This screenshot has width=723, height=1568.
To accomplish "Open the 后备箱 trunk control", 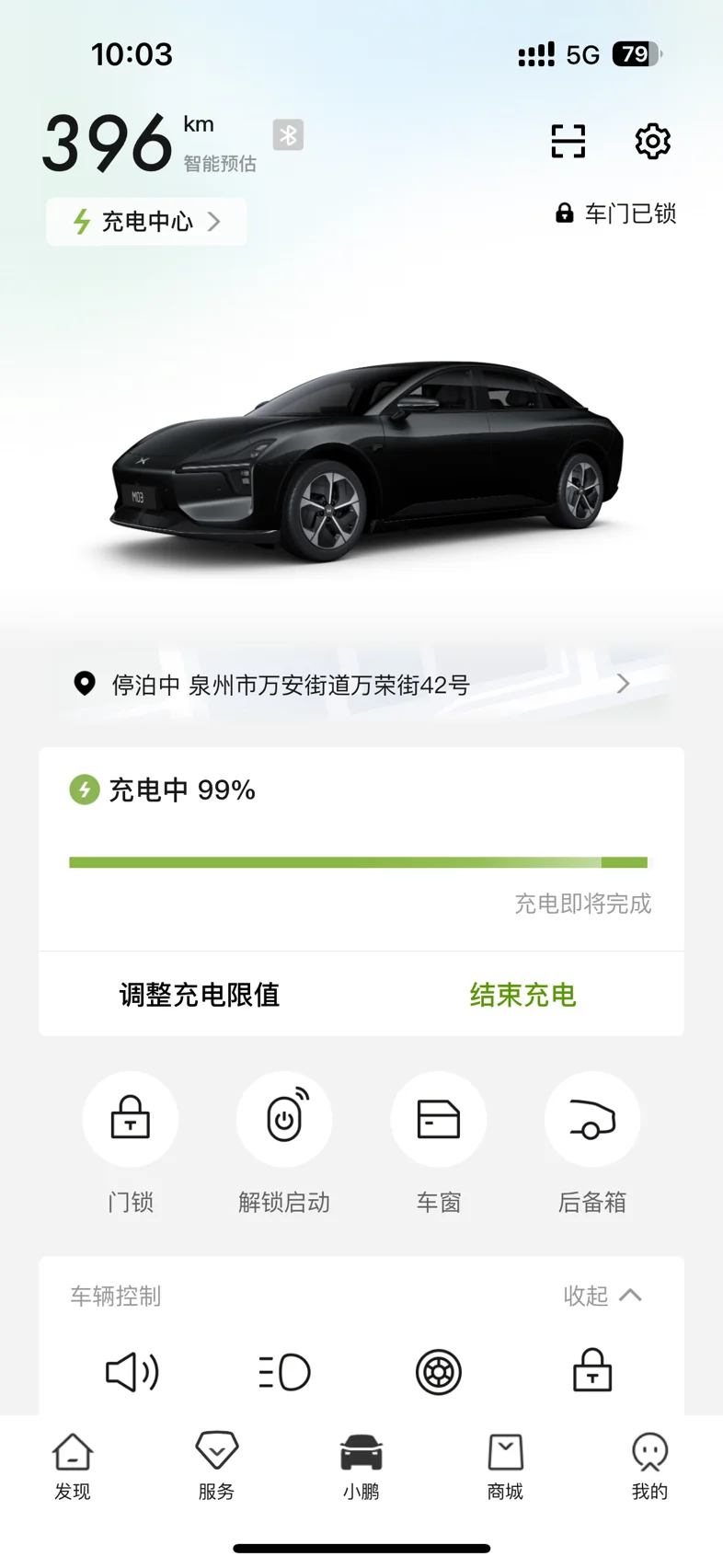I will point(592,1120).
